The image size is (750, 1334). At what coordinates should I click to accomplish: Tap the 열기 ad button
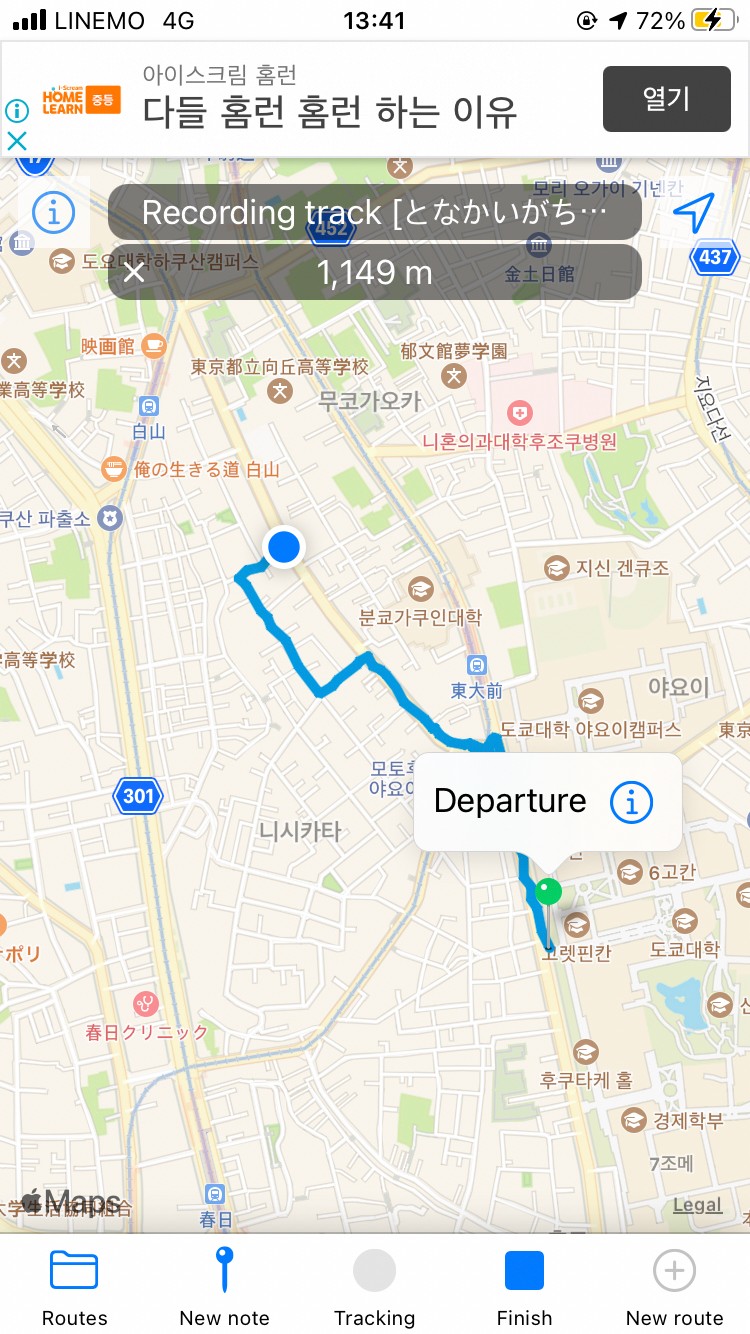click(666, 99)
